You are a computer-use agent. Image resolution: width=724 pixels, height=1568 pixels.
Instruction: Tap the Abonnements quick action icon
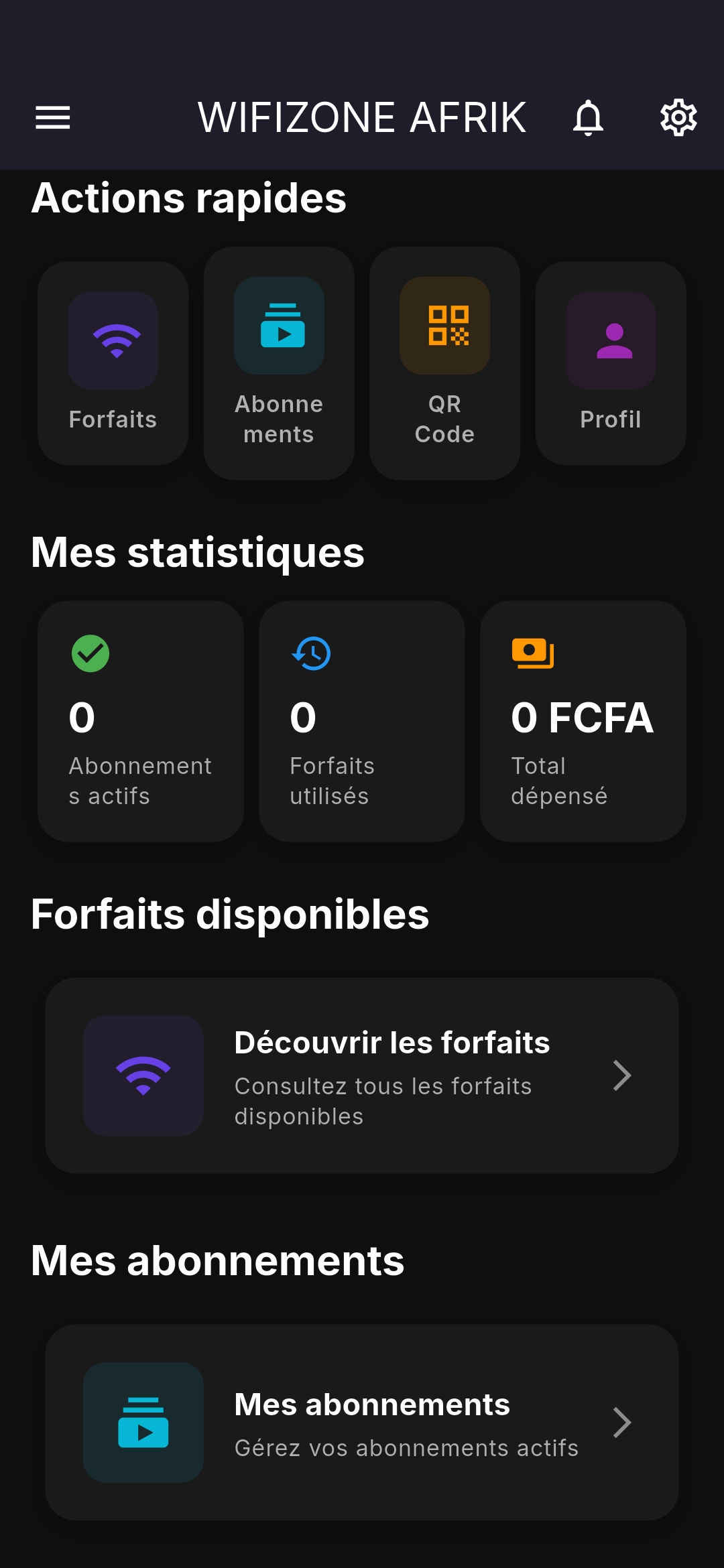(x=278, y=326)
